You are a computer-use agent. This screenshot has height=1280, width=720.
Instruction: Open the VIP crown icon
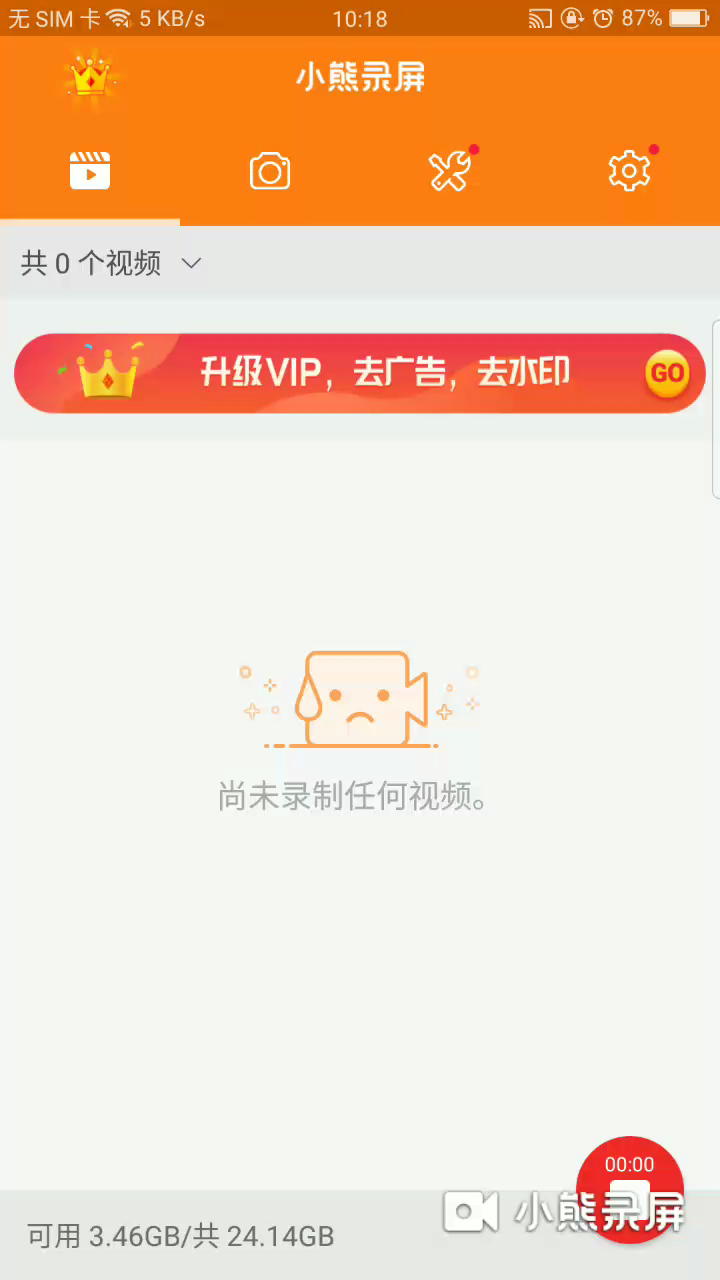click(90, 77)
